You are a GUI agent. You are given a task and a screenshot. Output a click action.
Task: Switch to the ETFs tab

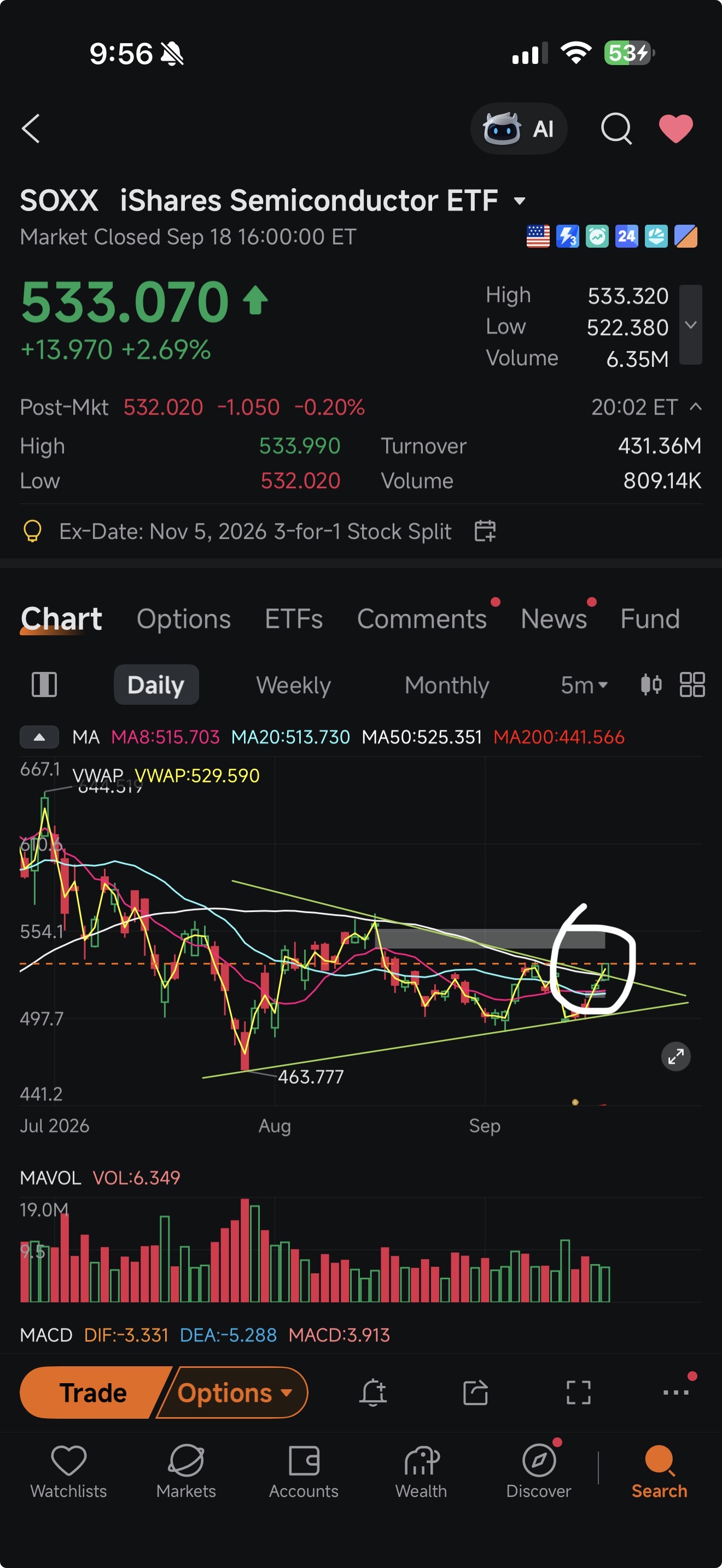click(x=293, y=619)
